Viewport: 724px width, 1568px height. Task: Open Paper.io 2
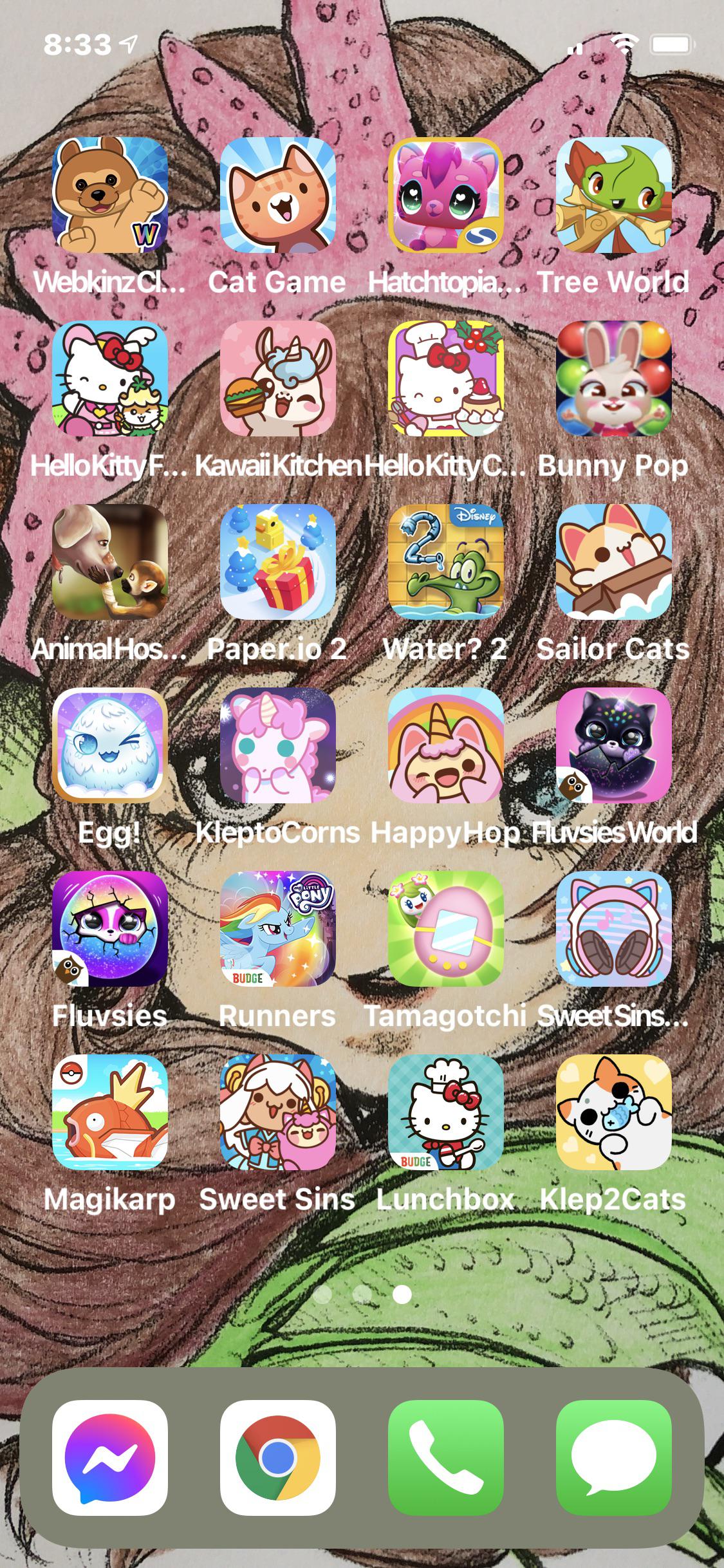pos(277,562)
